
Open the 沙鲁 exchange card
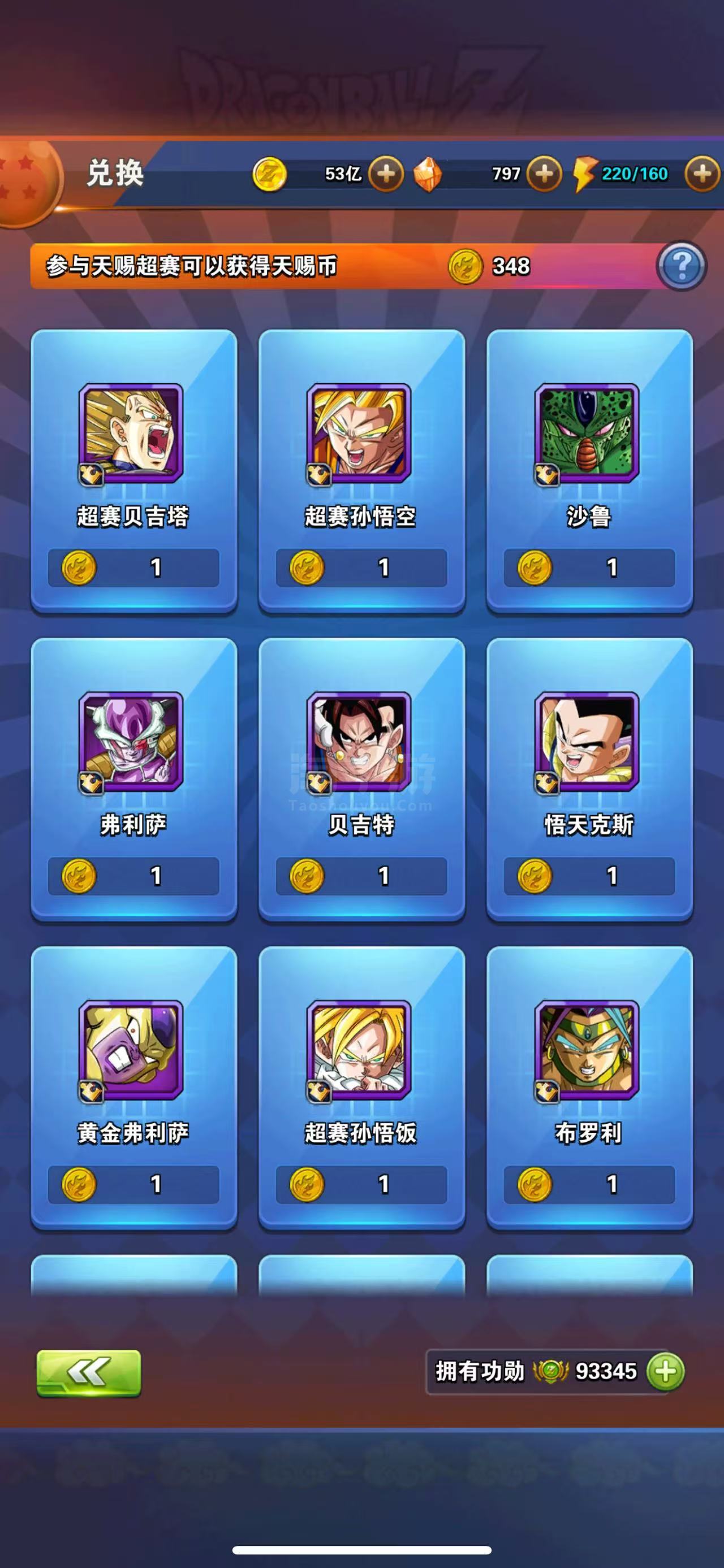coord(589,471)
